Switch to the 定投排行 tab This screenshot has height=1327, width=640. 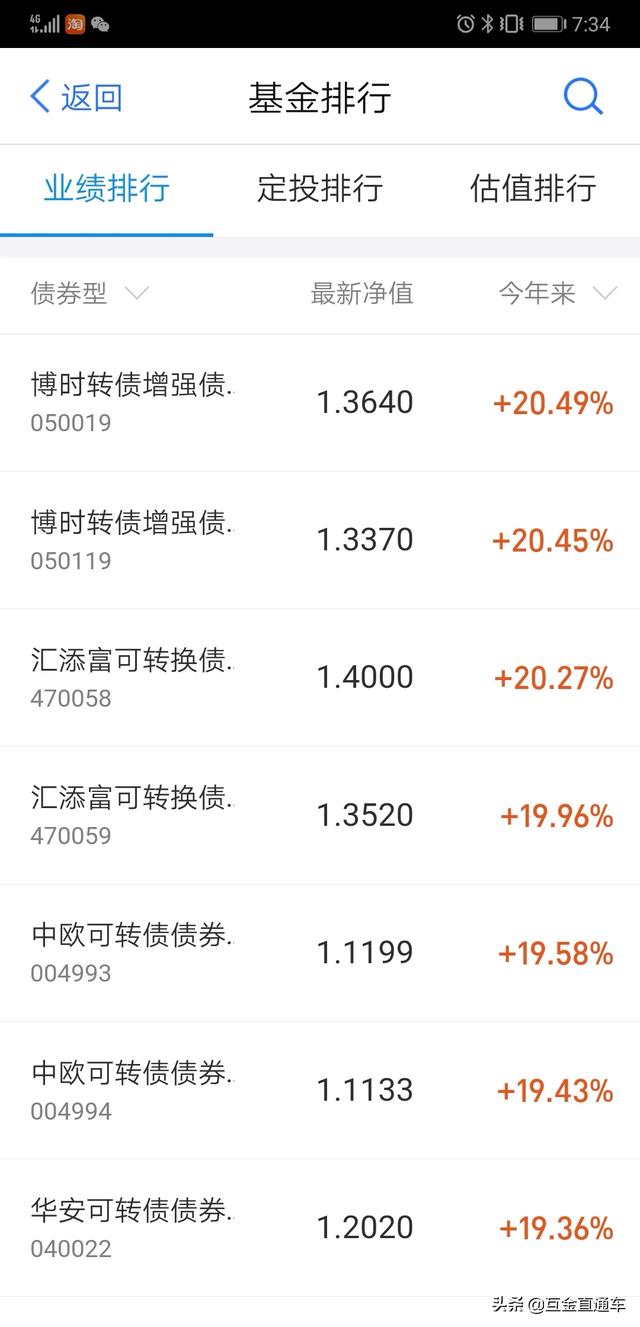(320, 188)
